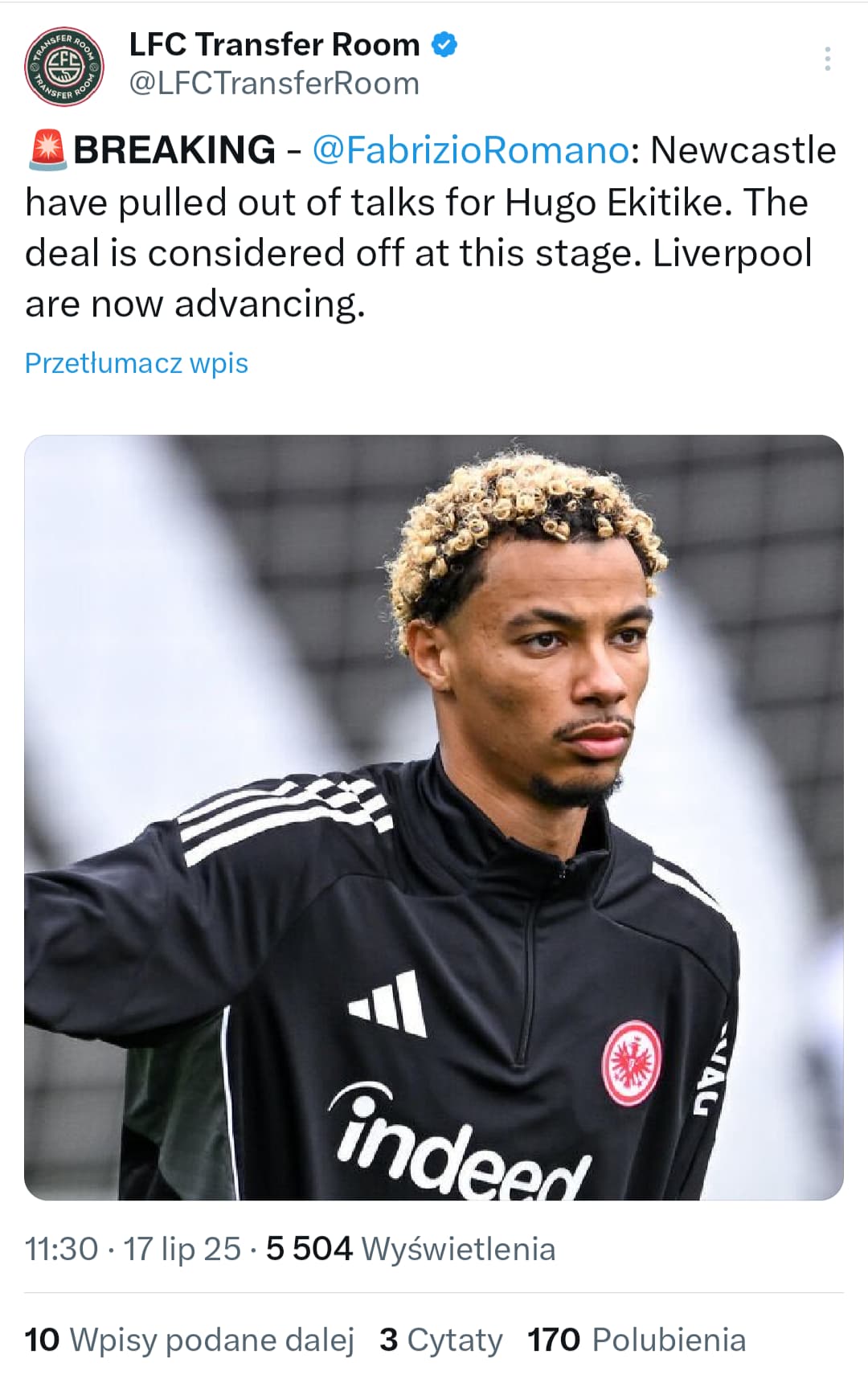The image size is (868, 1379).
Task: Open LFC Transfer Room account name
Action: pyautogui.click(x=274, y=45)
